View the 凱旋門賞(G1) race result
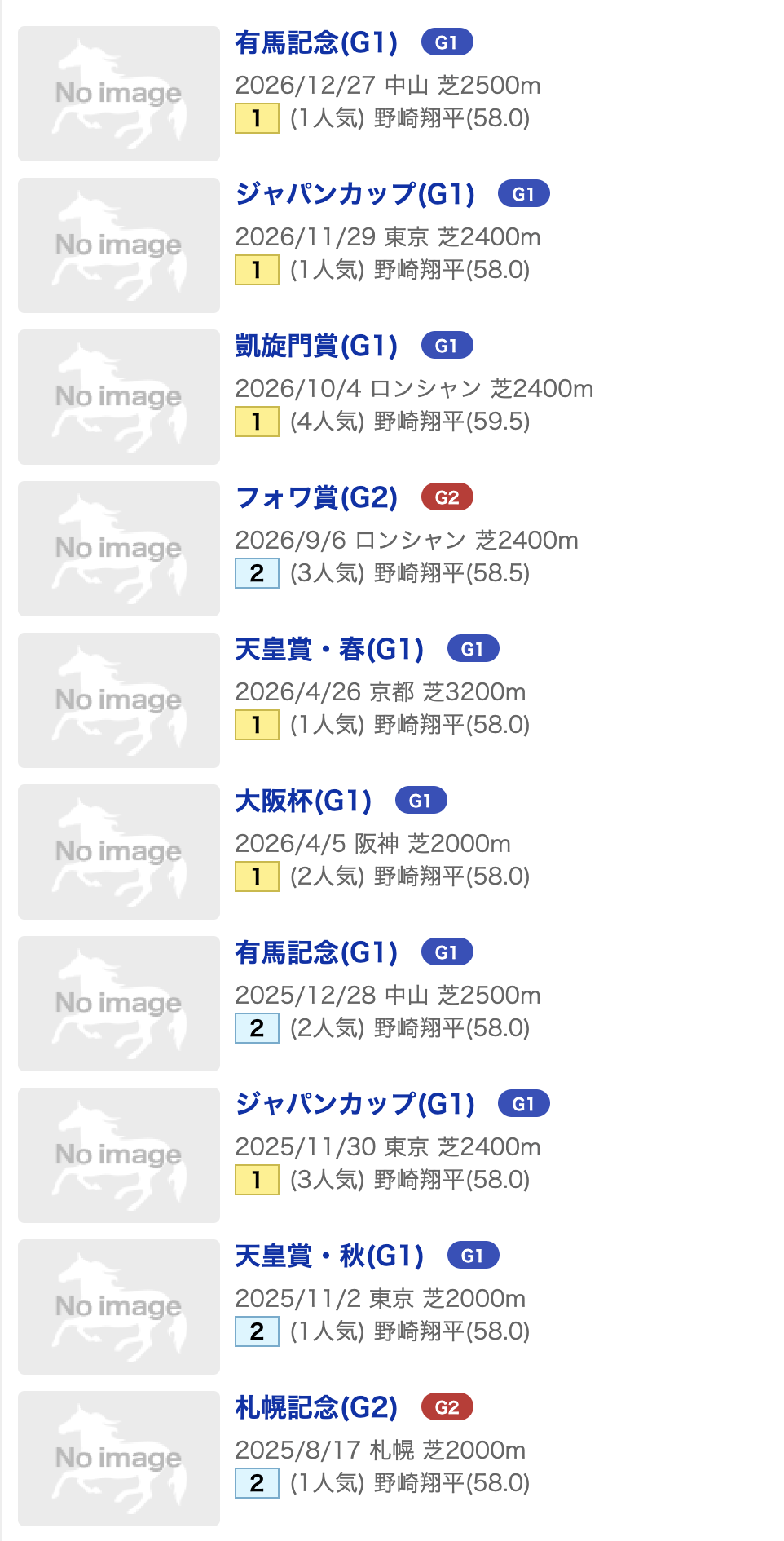This screenshot has width=784, height=1541. tap(316, 346)
